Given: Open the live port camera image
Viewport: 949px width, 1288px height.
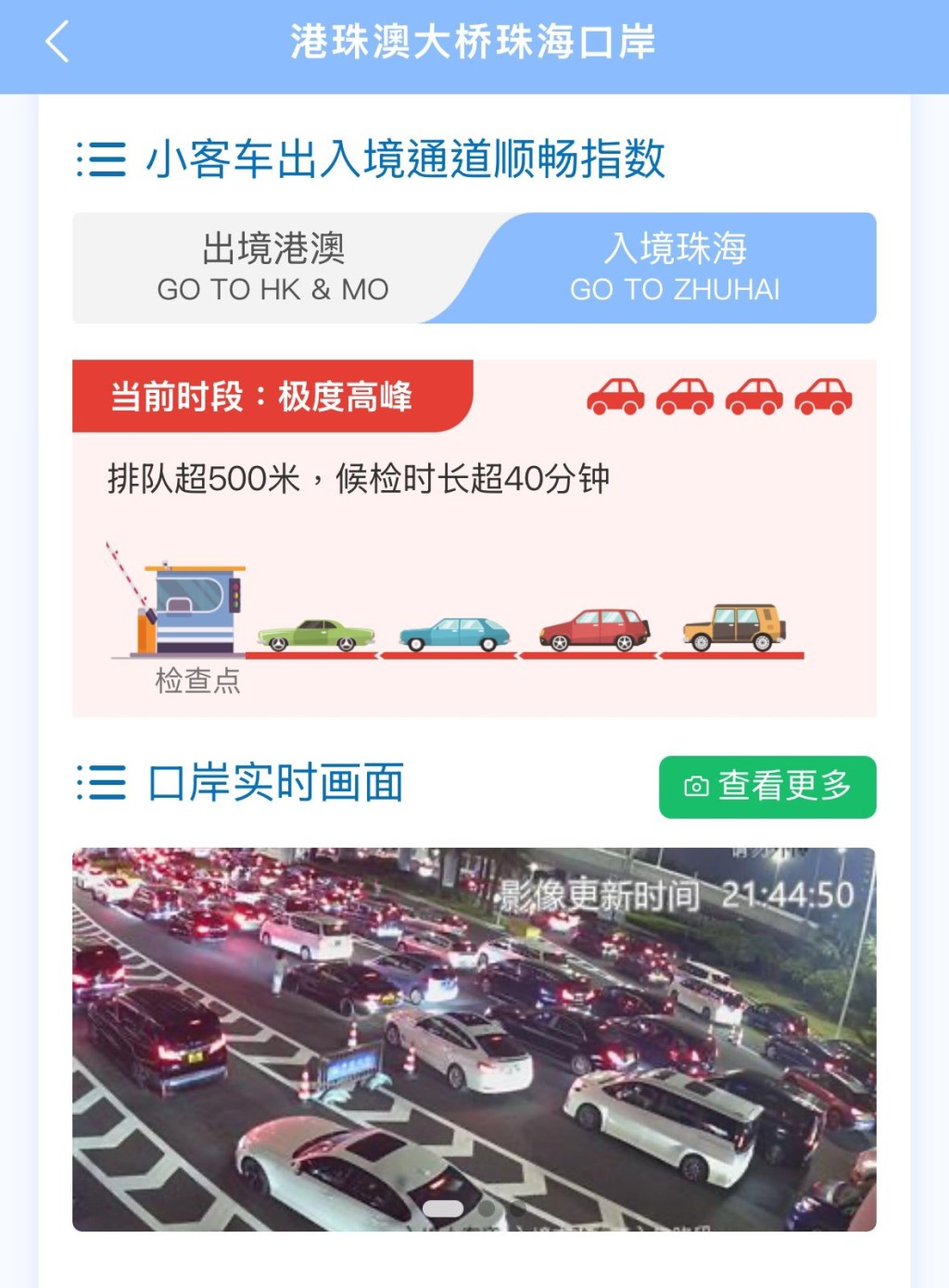Looking at the screenshot, I should (x=474, y=1039).
